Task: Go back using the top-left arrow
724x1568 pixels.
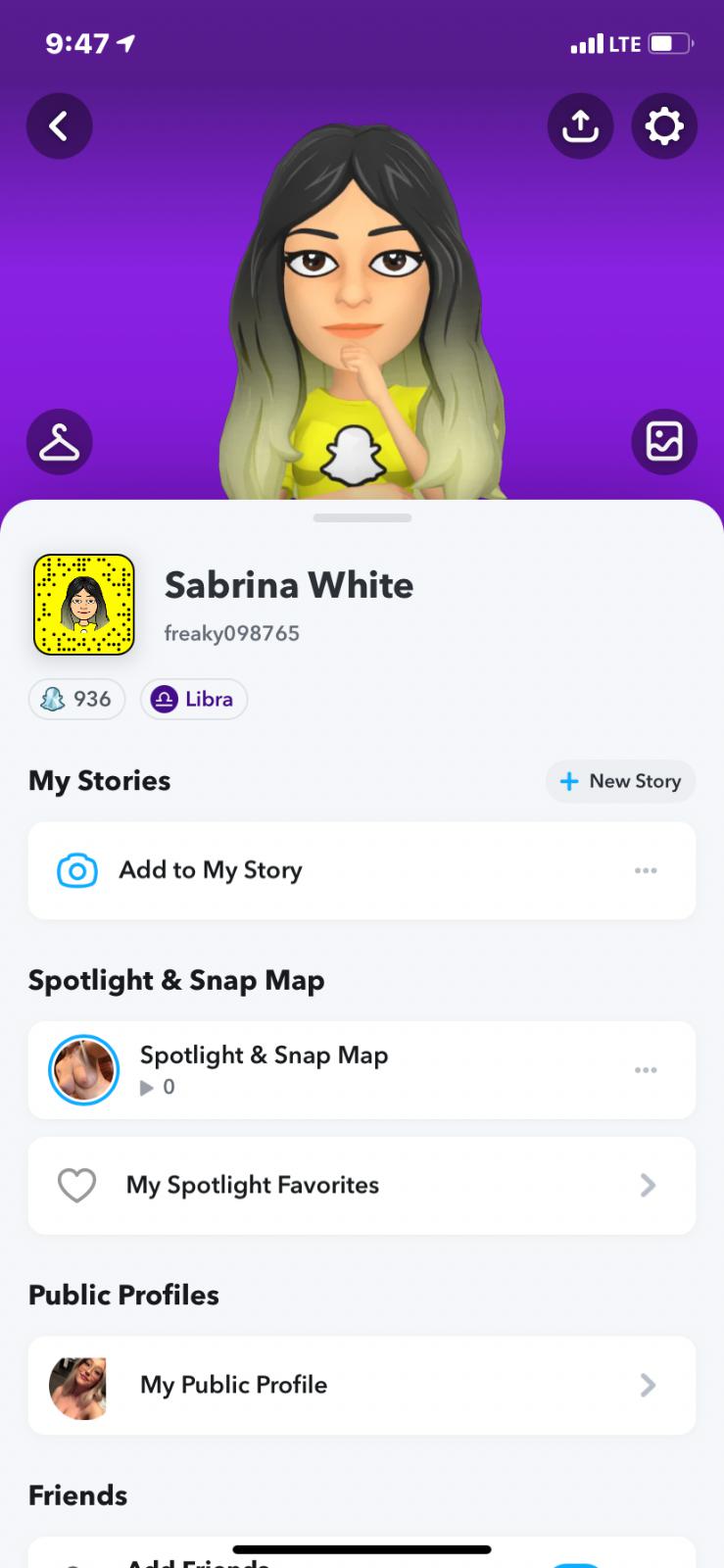Action: click(x=59, y=125)
